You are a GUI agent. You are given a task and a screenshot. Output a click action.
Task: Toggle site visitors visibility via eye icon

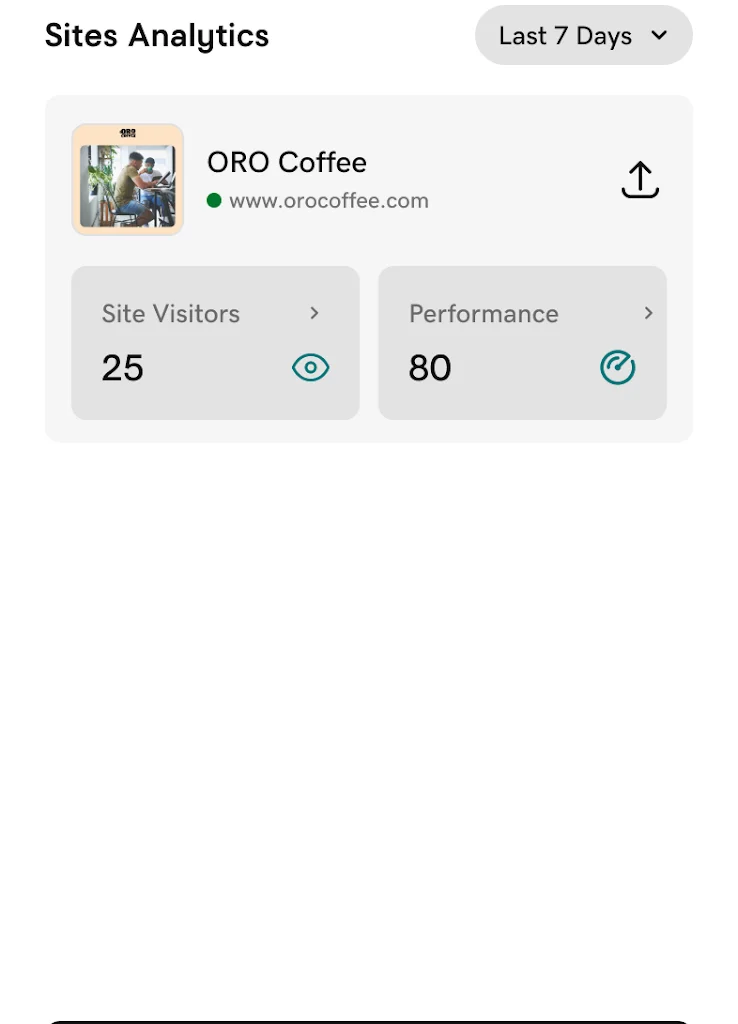(310, 367)
